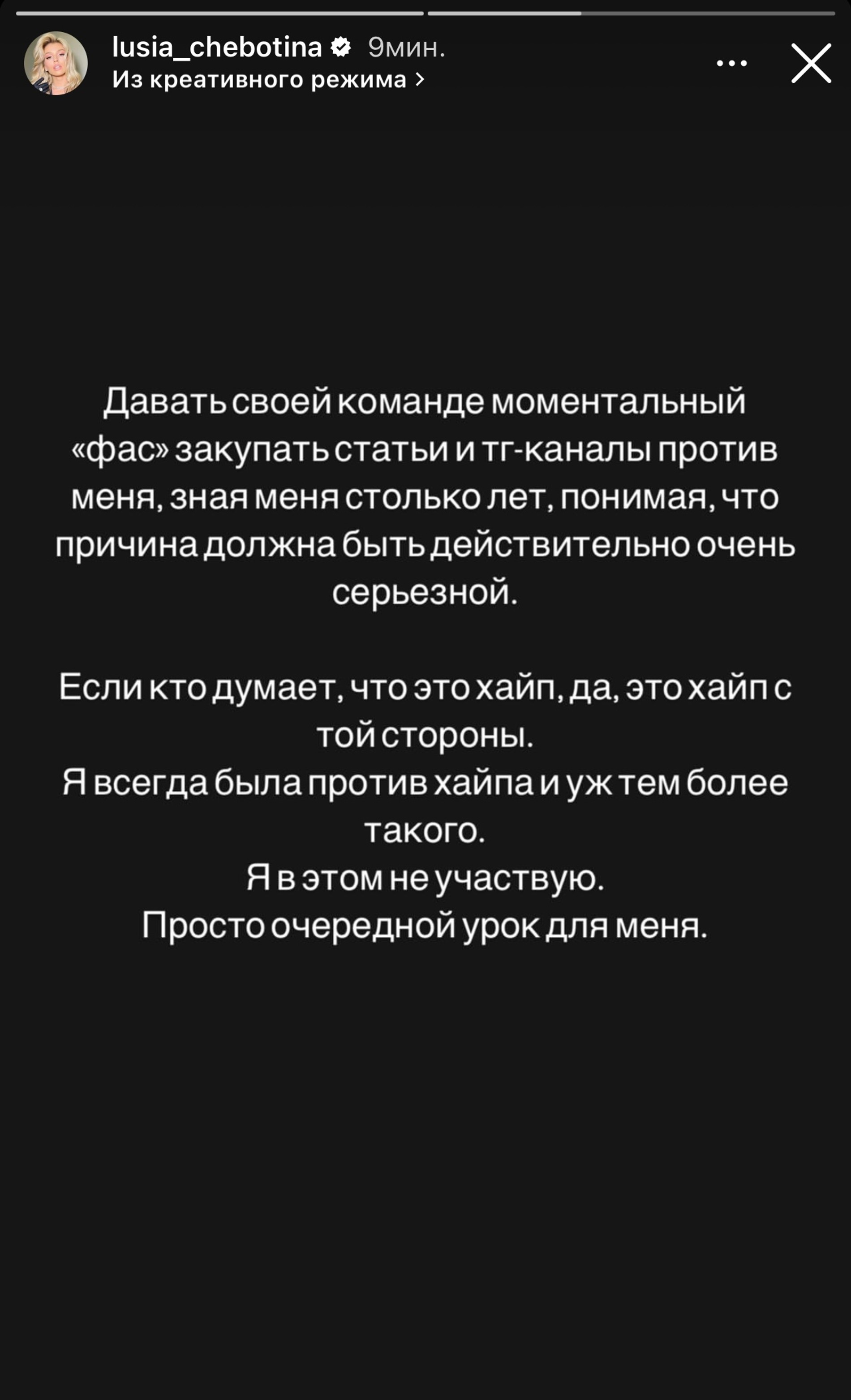Open the three-dot story options menu

tap(731, 64)
